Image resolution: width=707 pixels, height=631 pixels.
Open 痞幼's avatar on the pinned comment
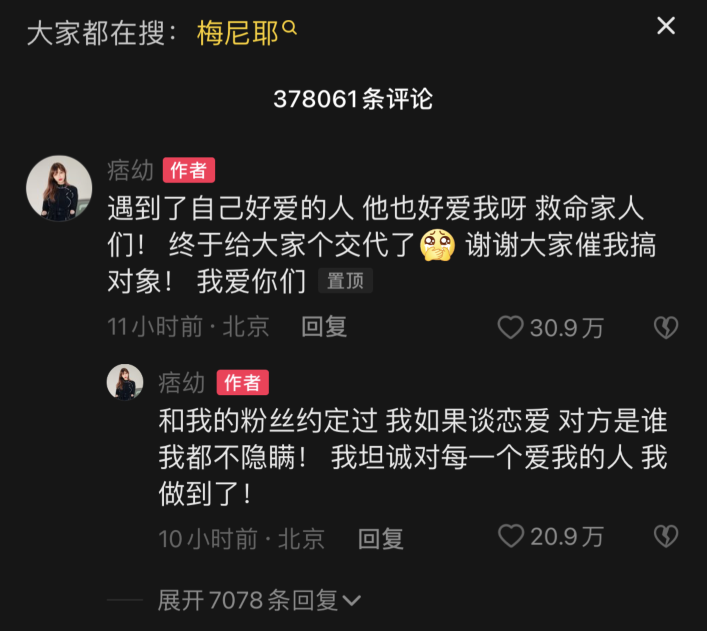(59, 188)
